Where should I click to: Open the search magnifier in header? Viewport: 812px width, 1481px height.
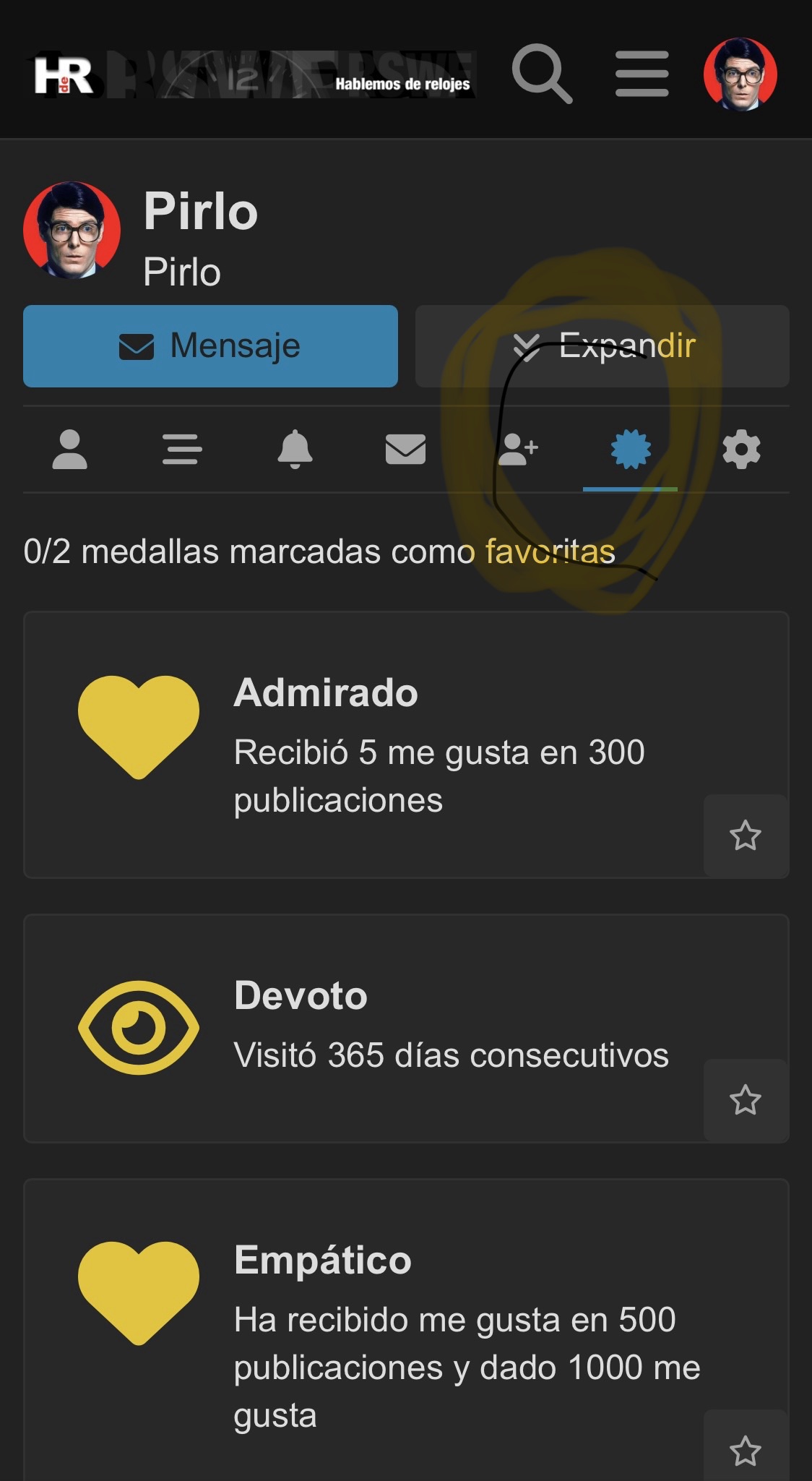[x=542, y=74]
